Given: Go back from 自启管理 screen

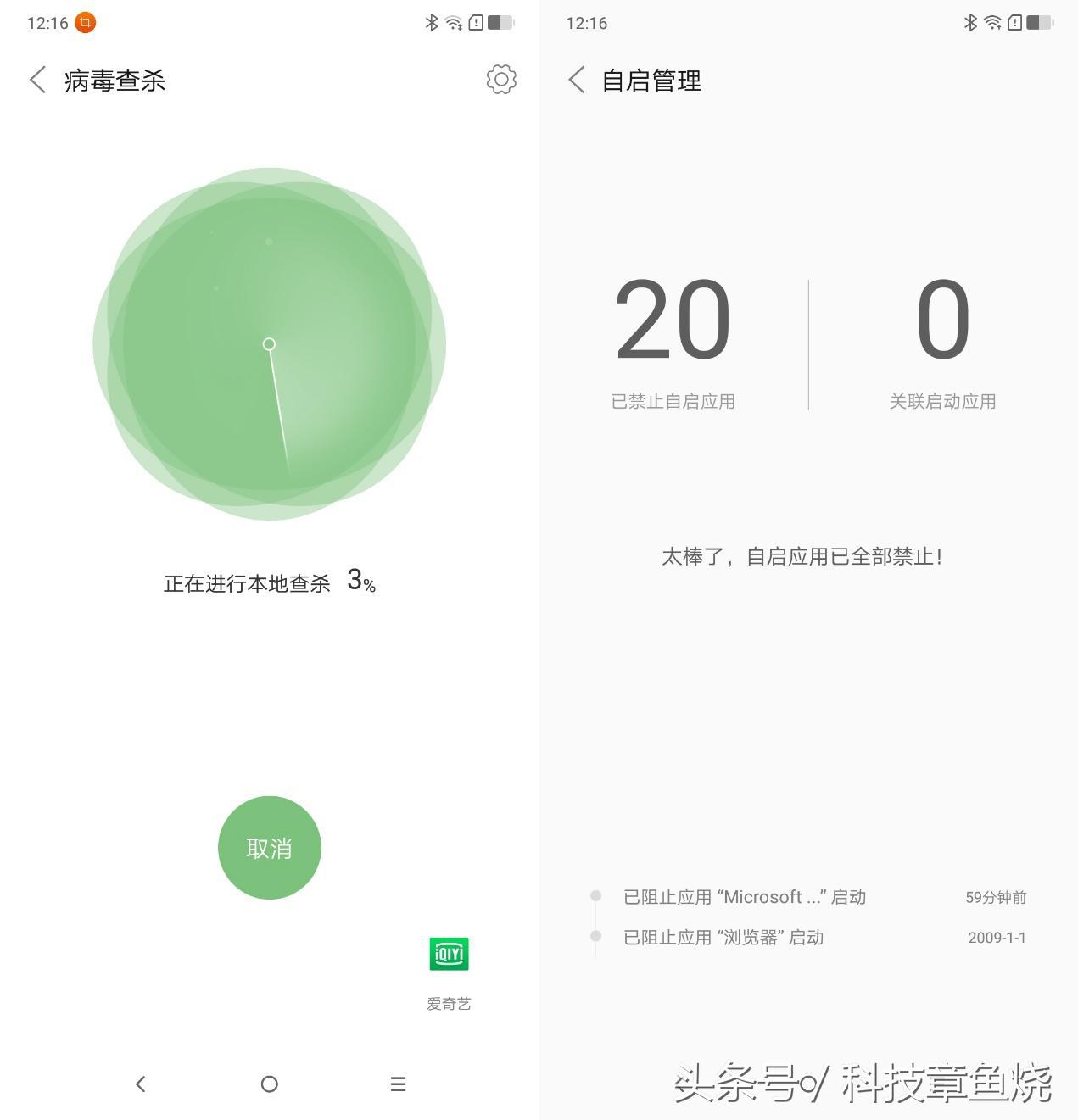Looking at the screenshot, I should coord(576,79).
